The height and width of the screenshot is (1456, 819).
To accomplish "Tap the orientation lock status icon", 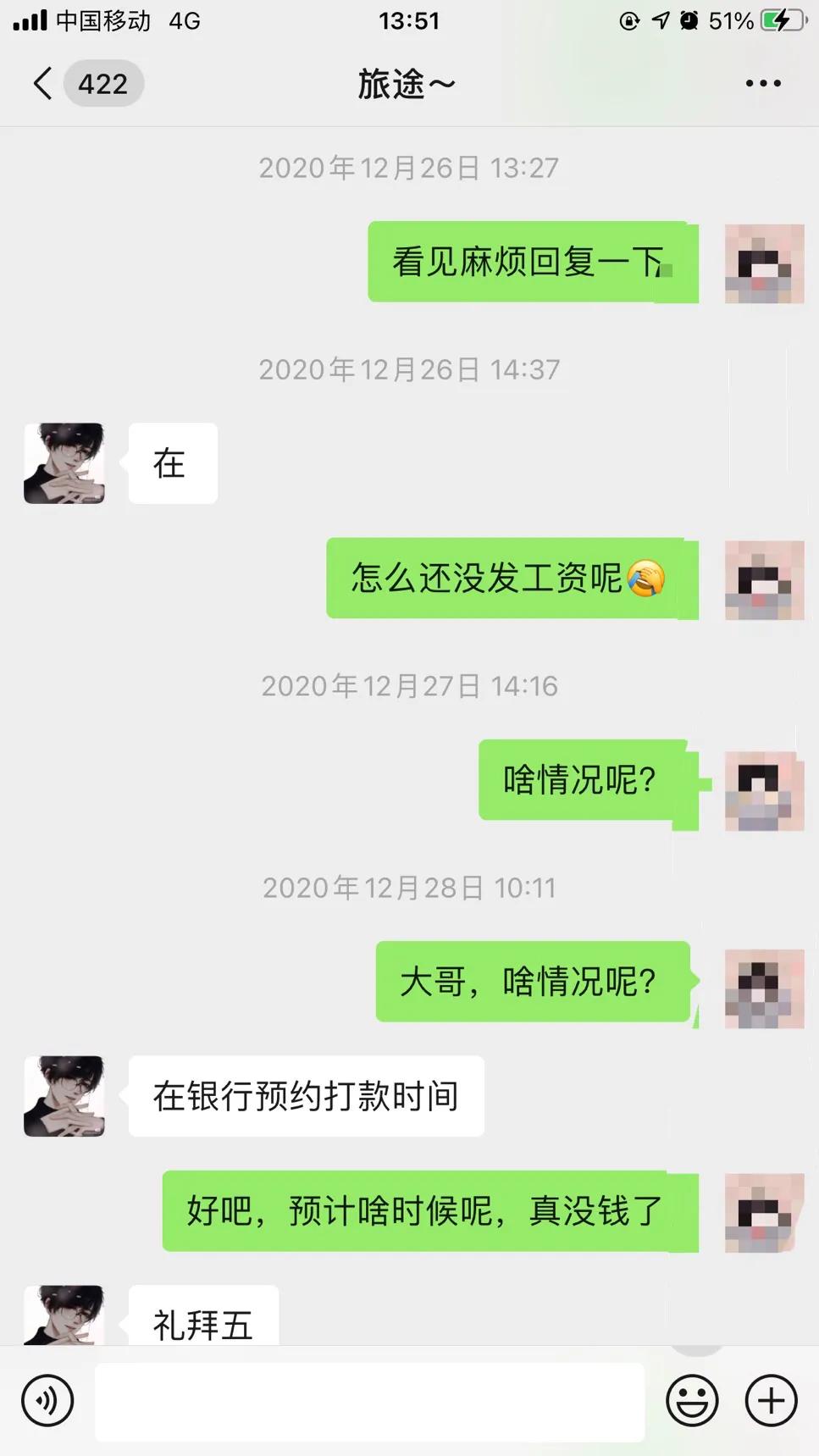I will pyautogui.click(x=629, y=21).
